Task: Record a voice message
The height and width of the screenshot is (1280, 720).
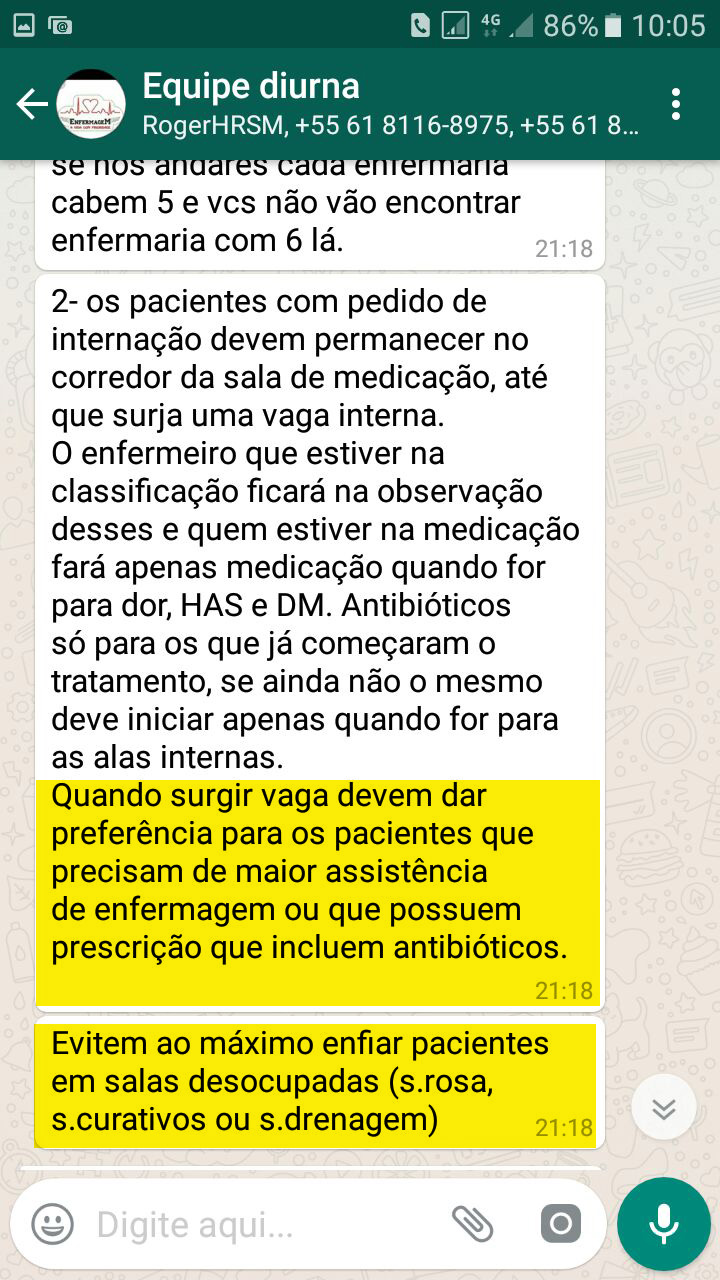Action: [663, 1224]
